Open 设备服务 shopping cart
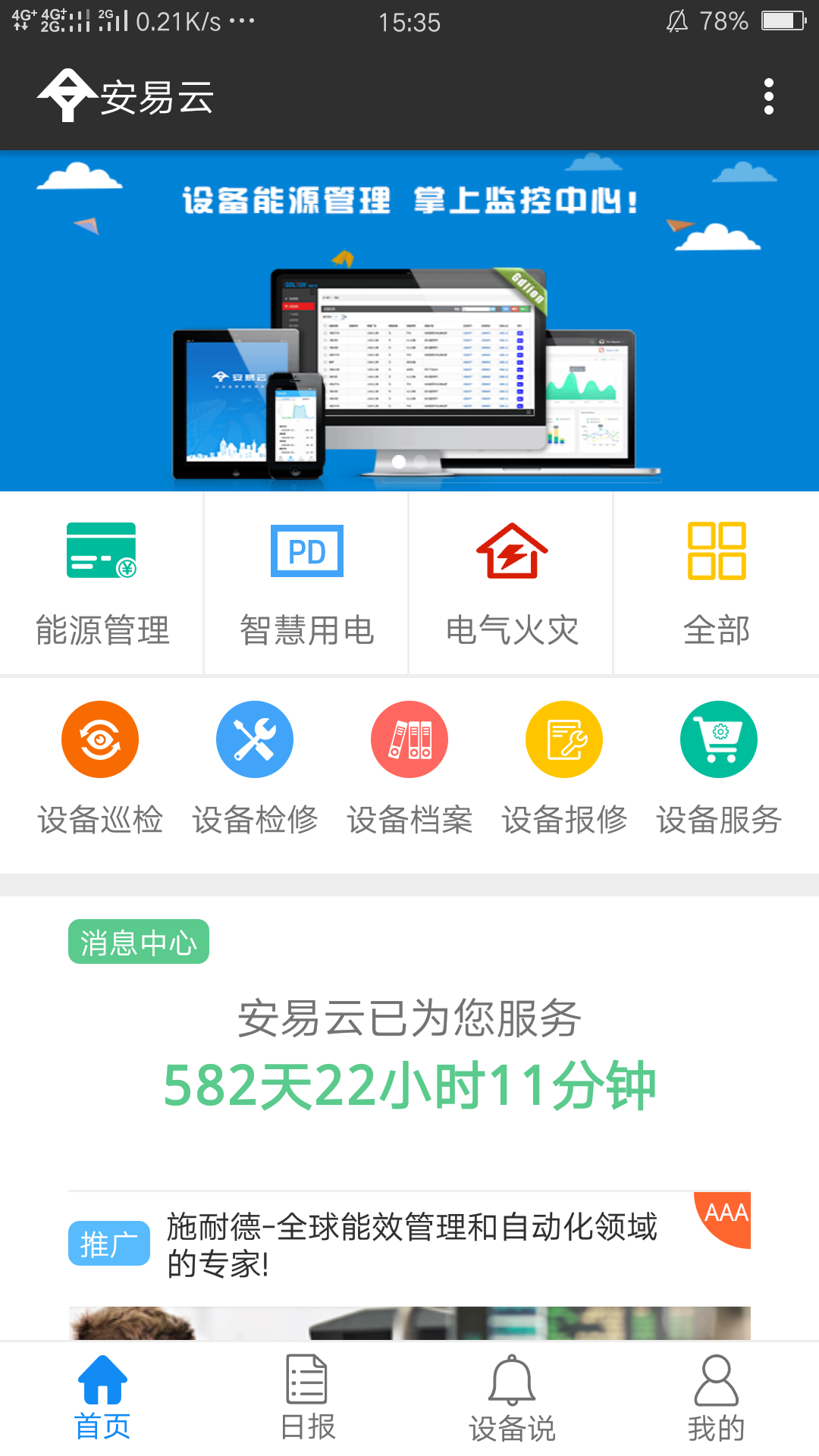This screenshot has width=819, height=1456. coord(718,767)
